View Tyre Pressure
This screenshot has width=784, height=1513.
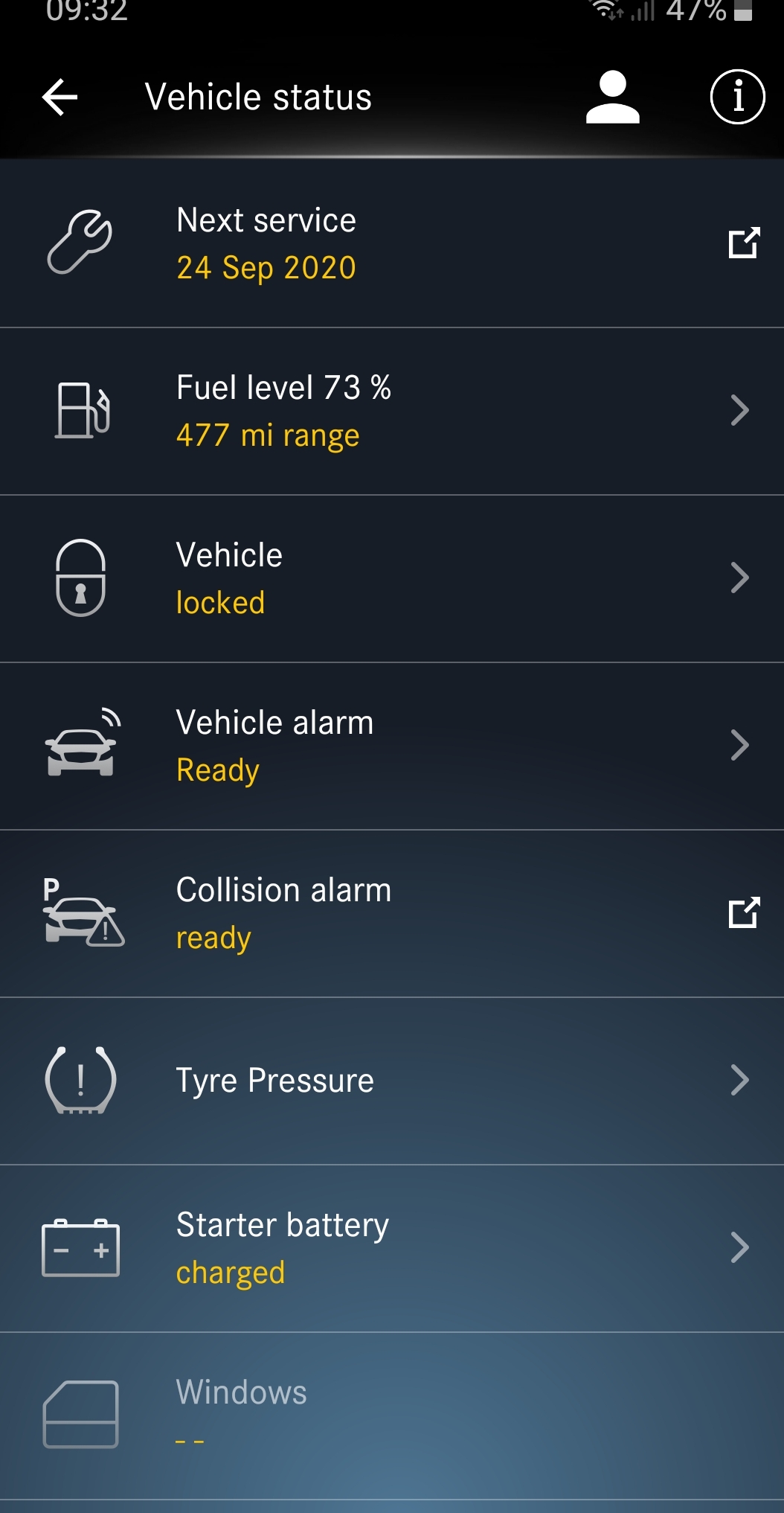pos(392,1081)
